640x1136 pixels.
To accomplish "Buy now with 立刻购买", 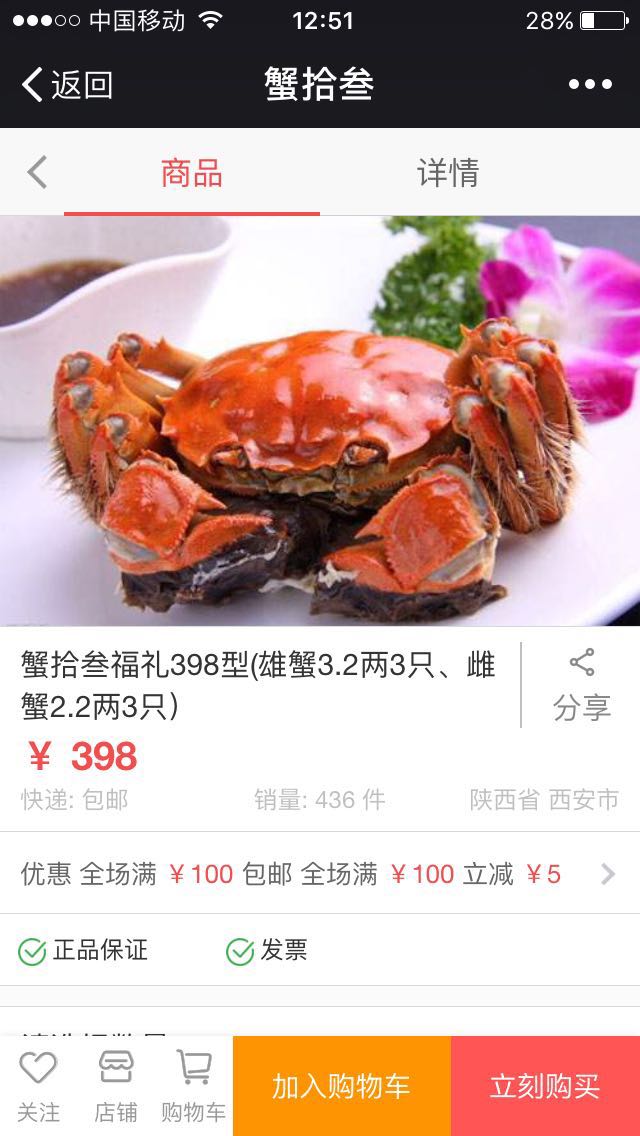I will click(545, 1086).
